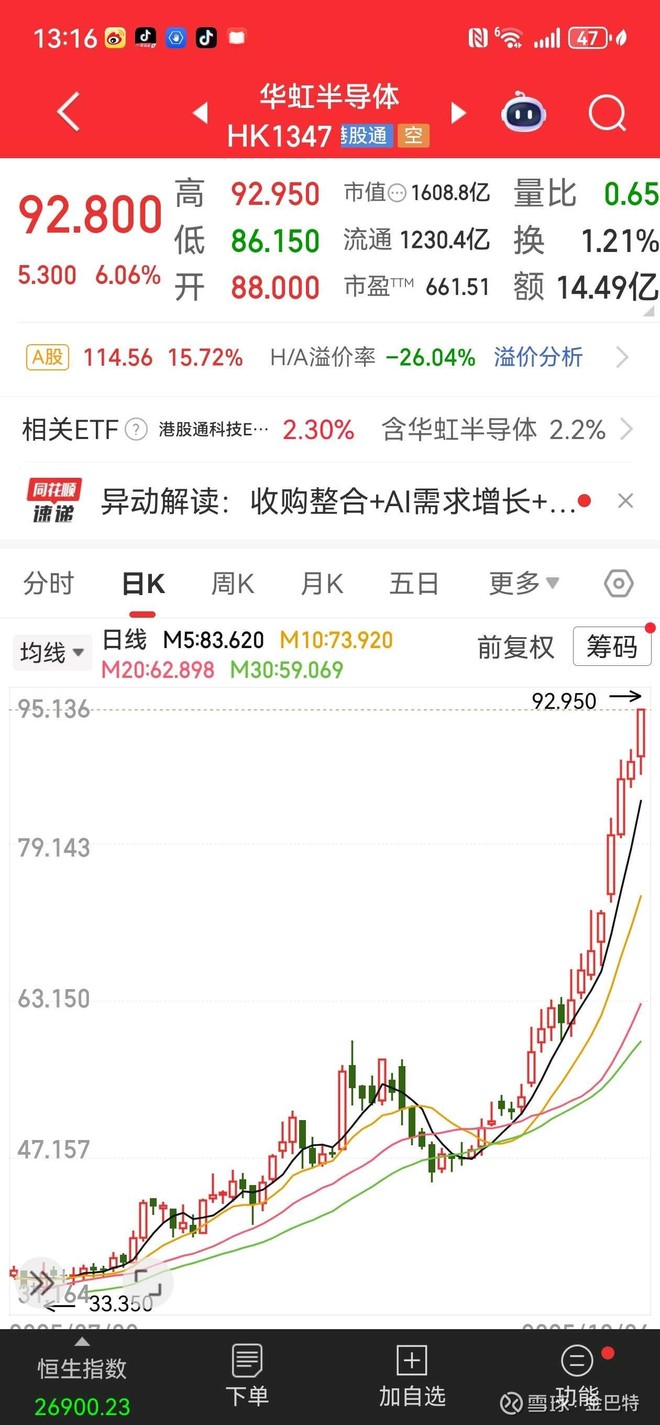Open the search magnifier
Image resolution: width=660 pixels, height=1425 pixels.
pyautogui.click(x=607, y=113)
